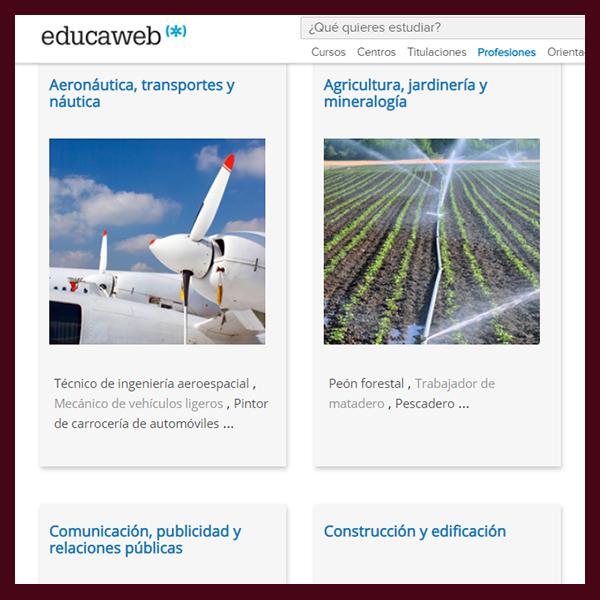Viewport: 600px width, 600px height.
Task: Tap the airplane propeller category image
Action: [157, 241]
